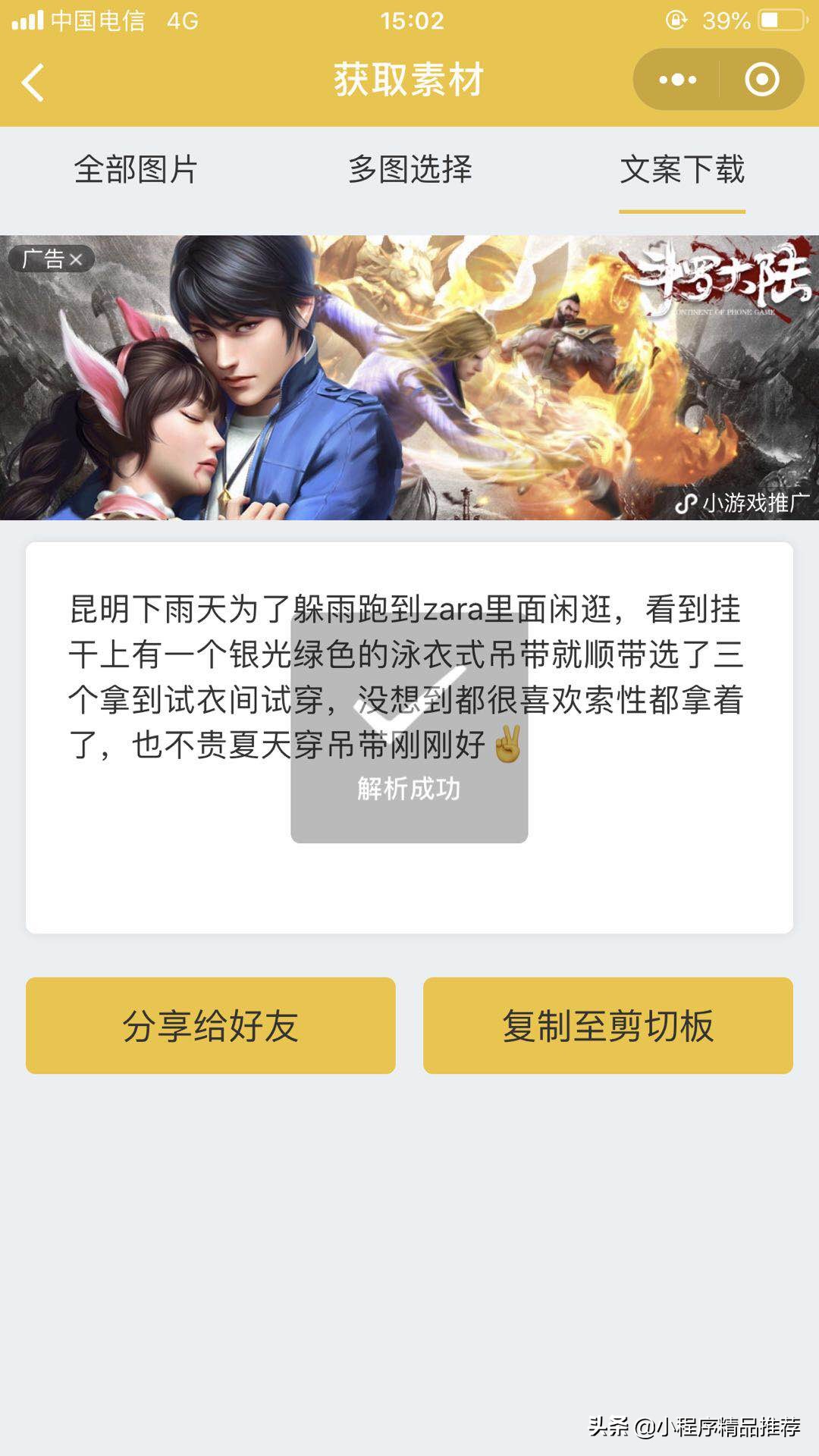The height and width of the screenshot is (1456, 819).
Task: Switch to the 多图选择 tab
Action: click(x=409, y=170)
